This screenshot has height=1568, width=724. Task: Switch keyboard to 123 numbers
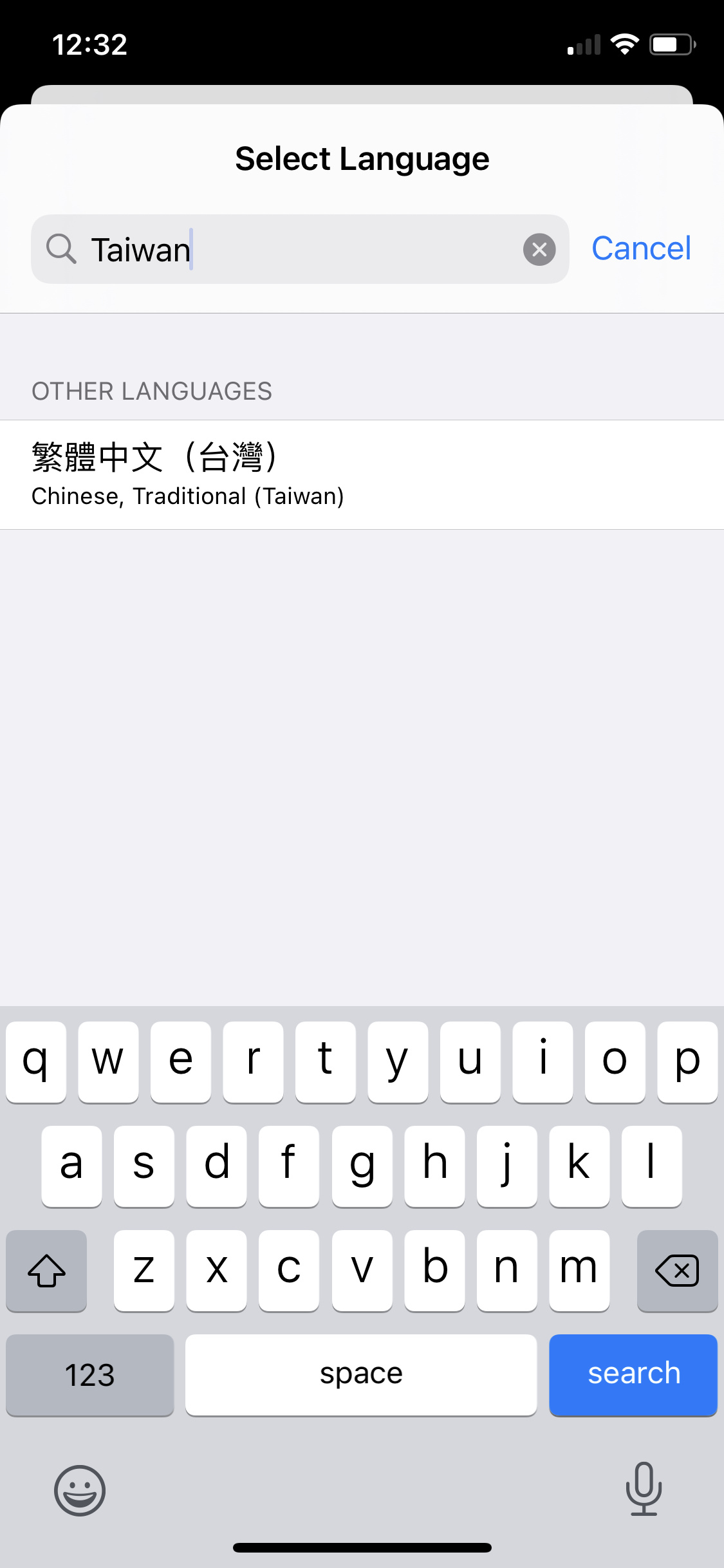click(89, 1374)
